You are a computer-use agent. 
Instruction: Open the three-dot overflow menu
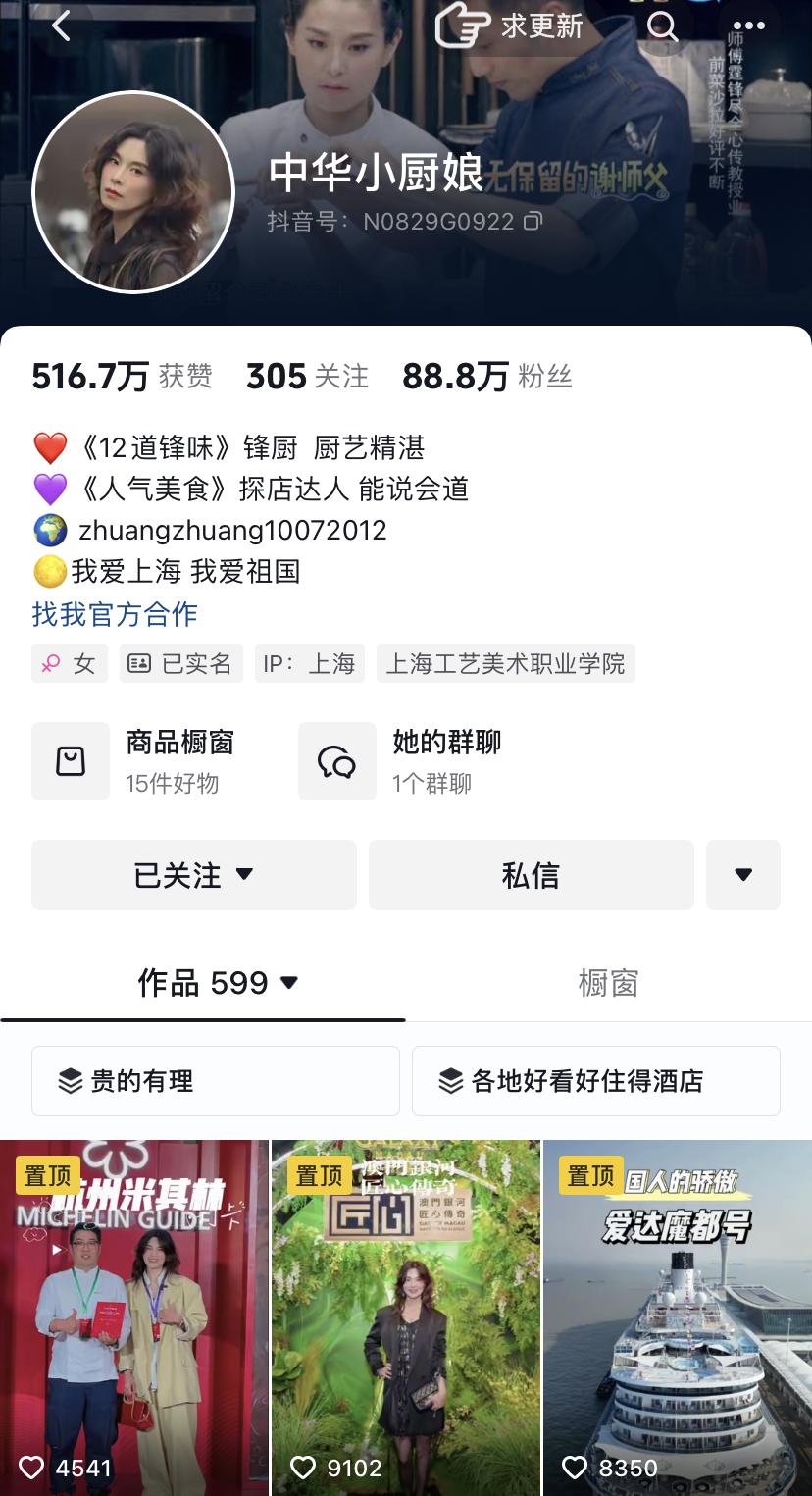point(748,26)
